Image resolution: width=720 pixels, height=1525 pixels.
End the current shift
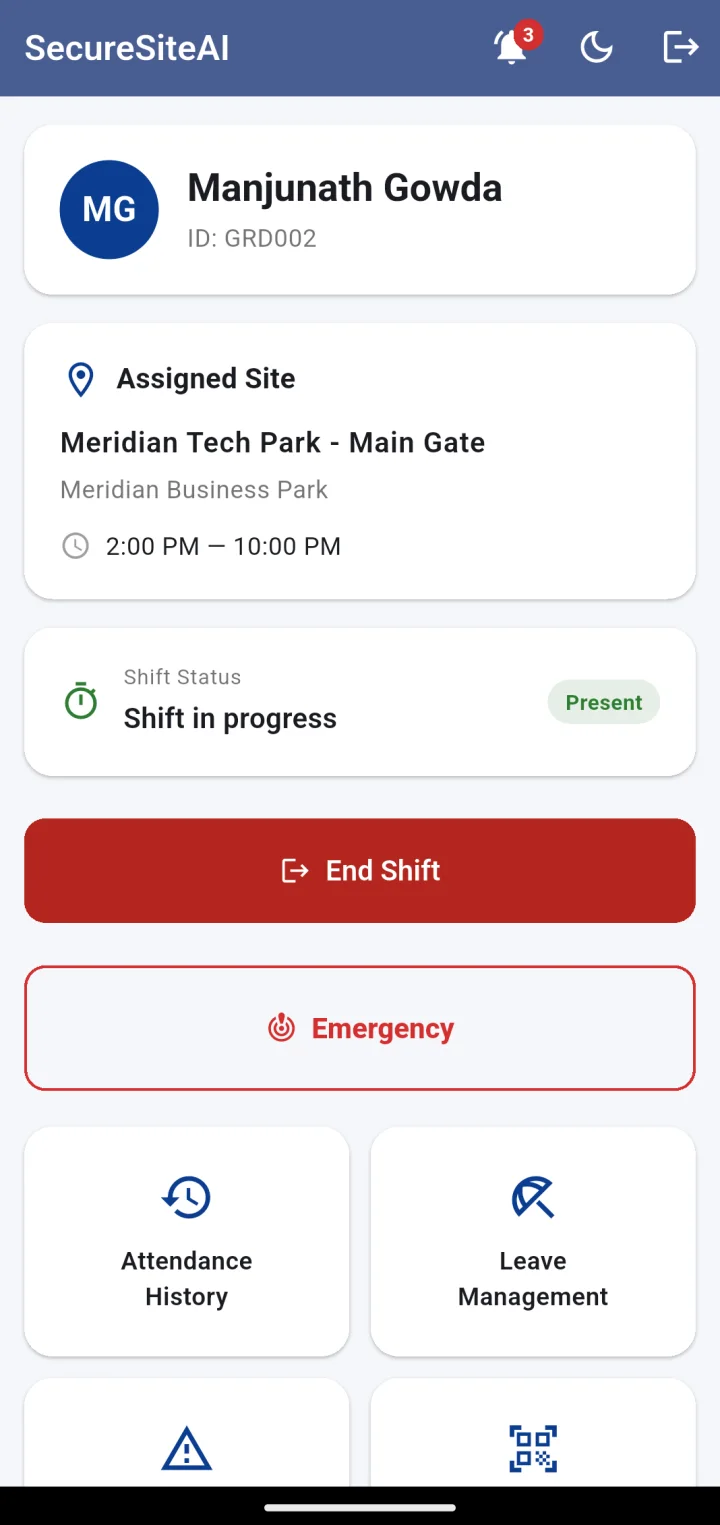click(360, 870)
